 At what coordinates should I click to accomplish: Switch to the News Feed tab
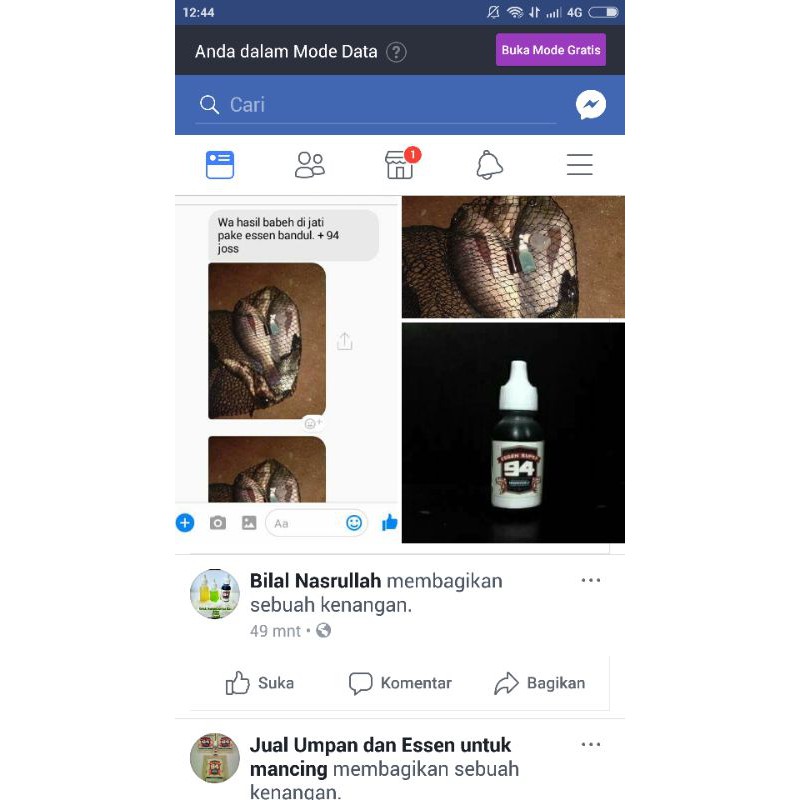(x=220, y=165)
